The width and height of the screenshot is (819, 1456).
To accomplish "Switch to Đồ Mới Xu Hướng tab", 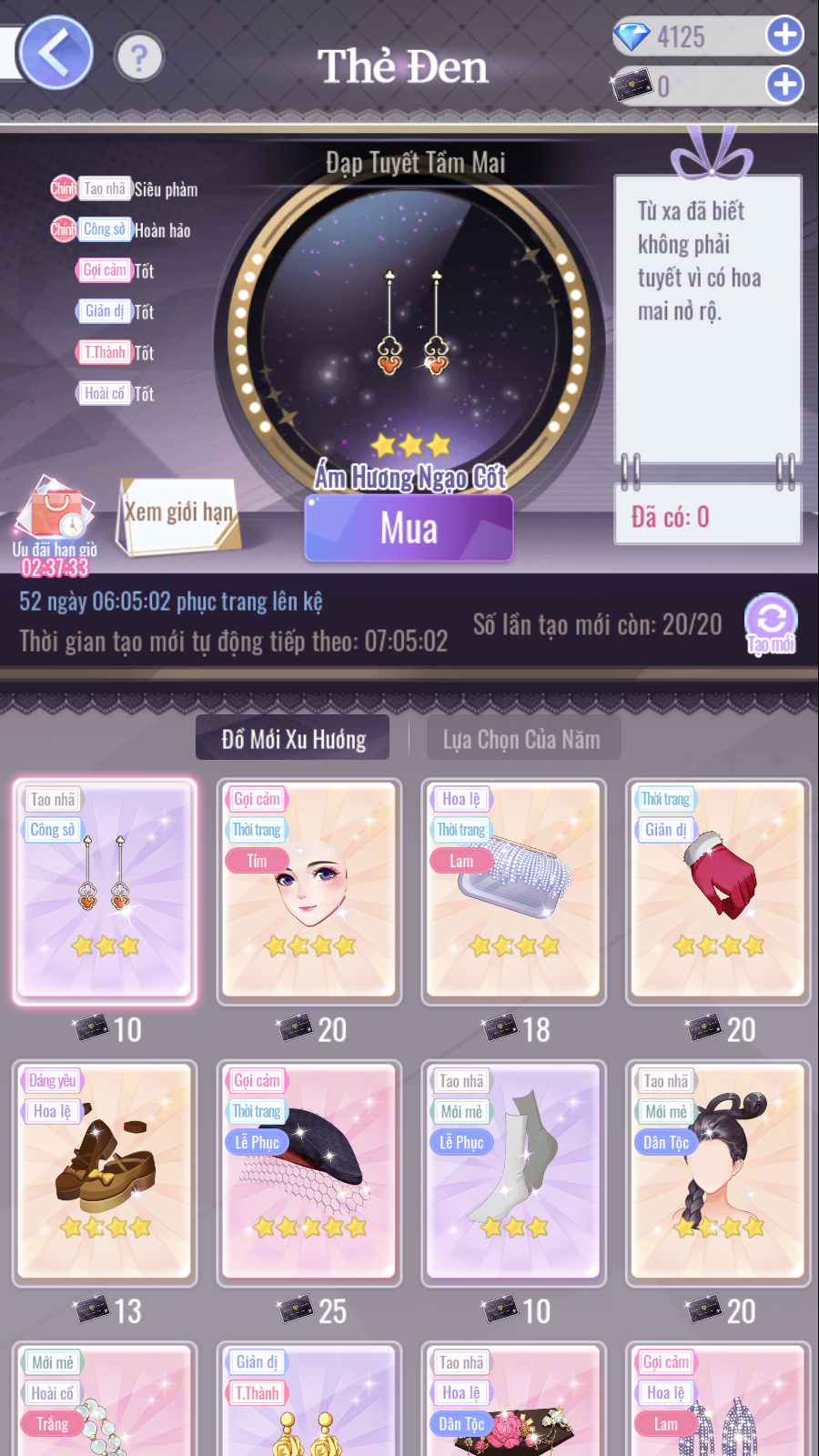I will click(x=293, y=738).
